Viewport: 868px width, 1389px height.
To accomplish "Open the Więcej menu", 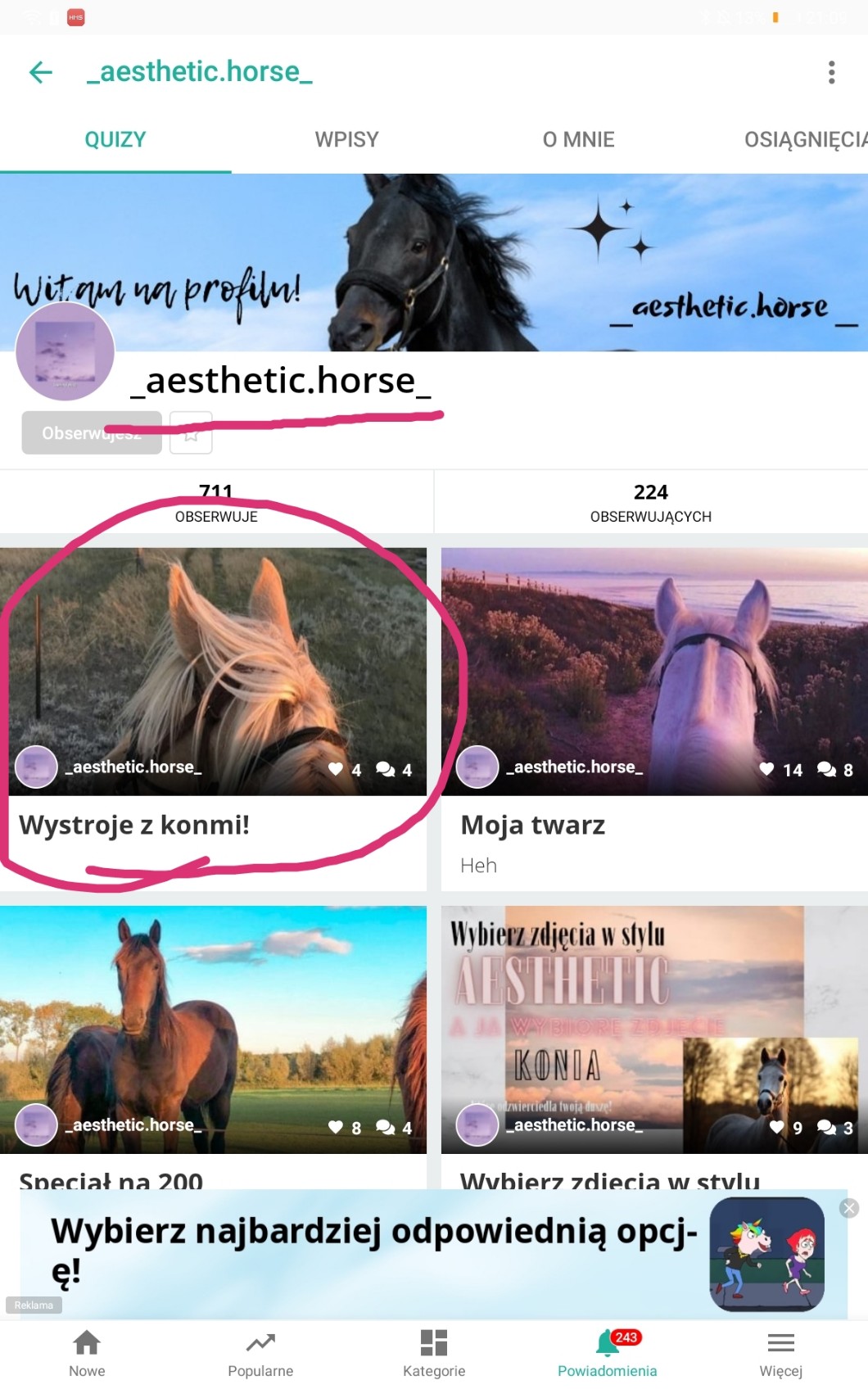I will [x=780, y=1353].
